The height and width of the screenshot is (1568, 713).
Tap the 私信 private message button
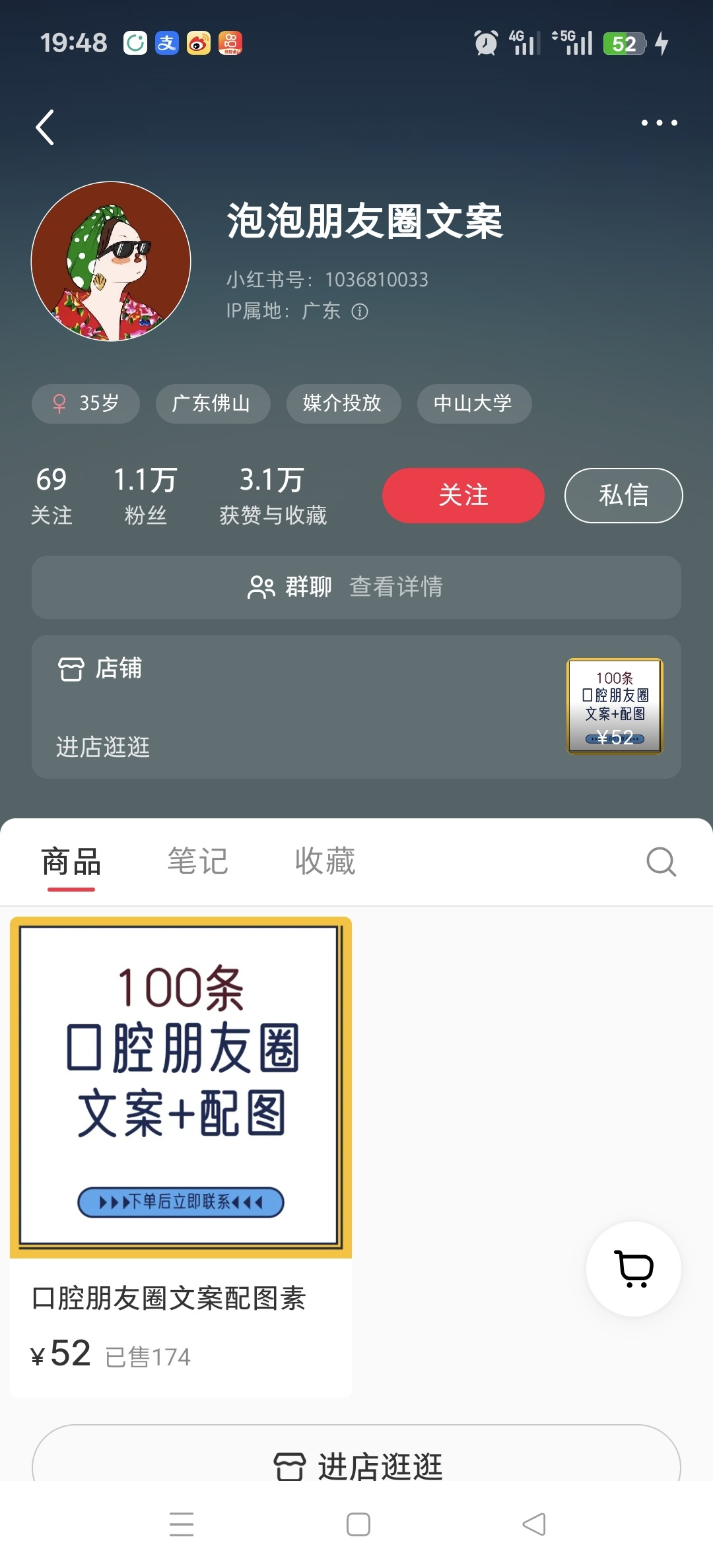623,495
